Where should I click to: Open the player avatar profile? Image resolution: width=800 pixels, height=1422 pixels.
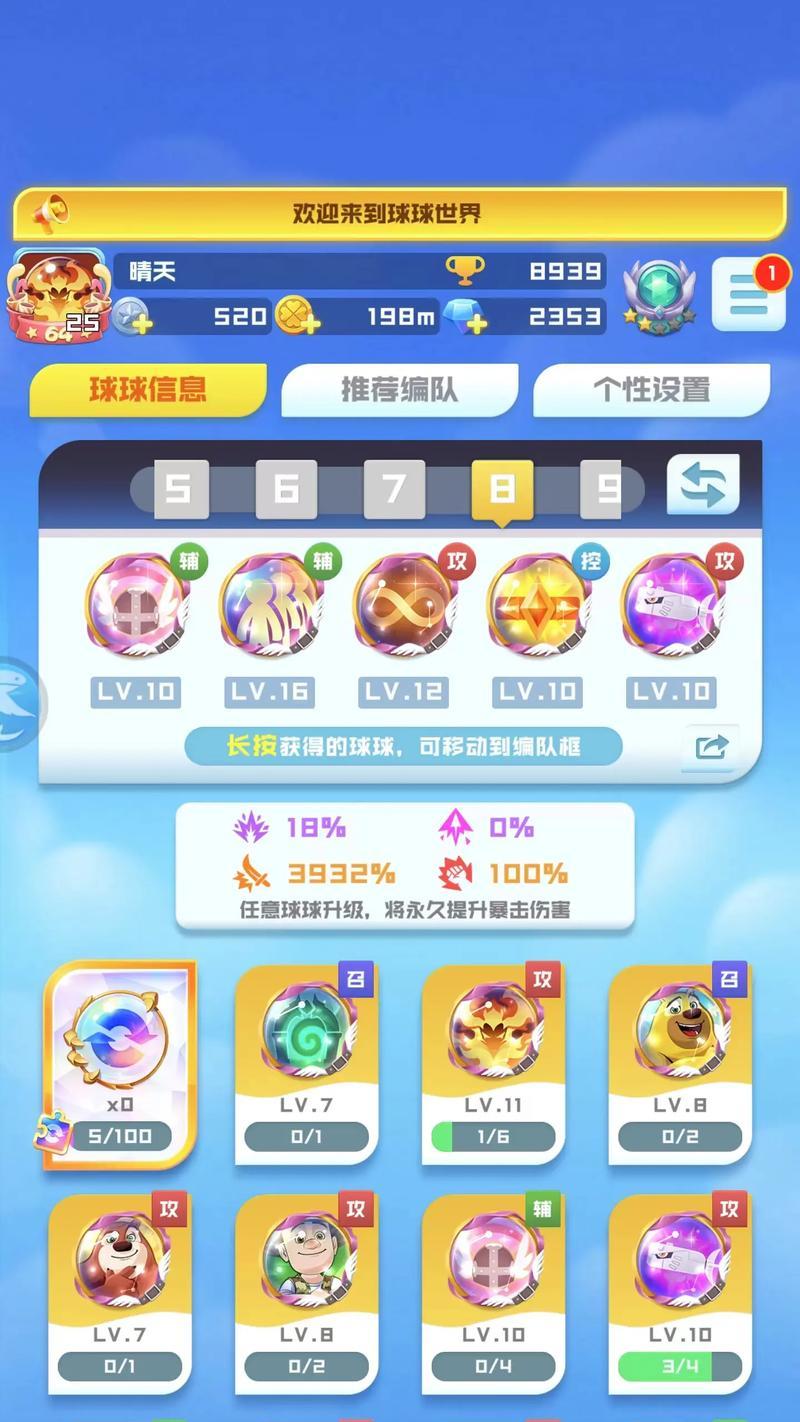(x=55, y=295)
